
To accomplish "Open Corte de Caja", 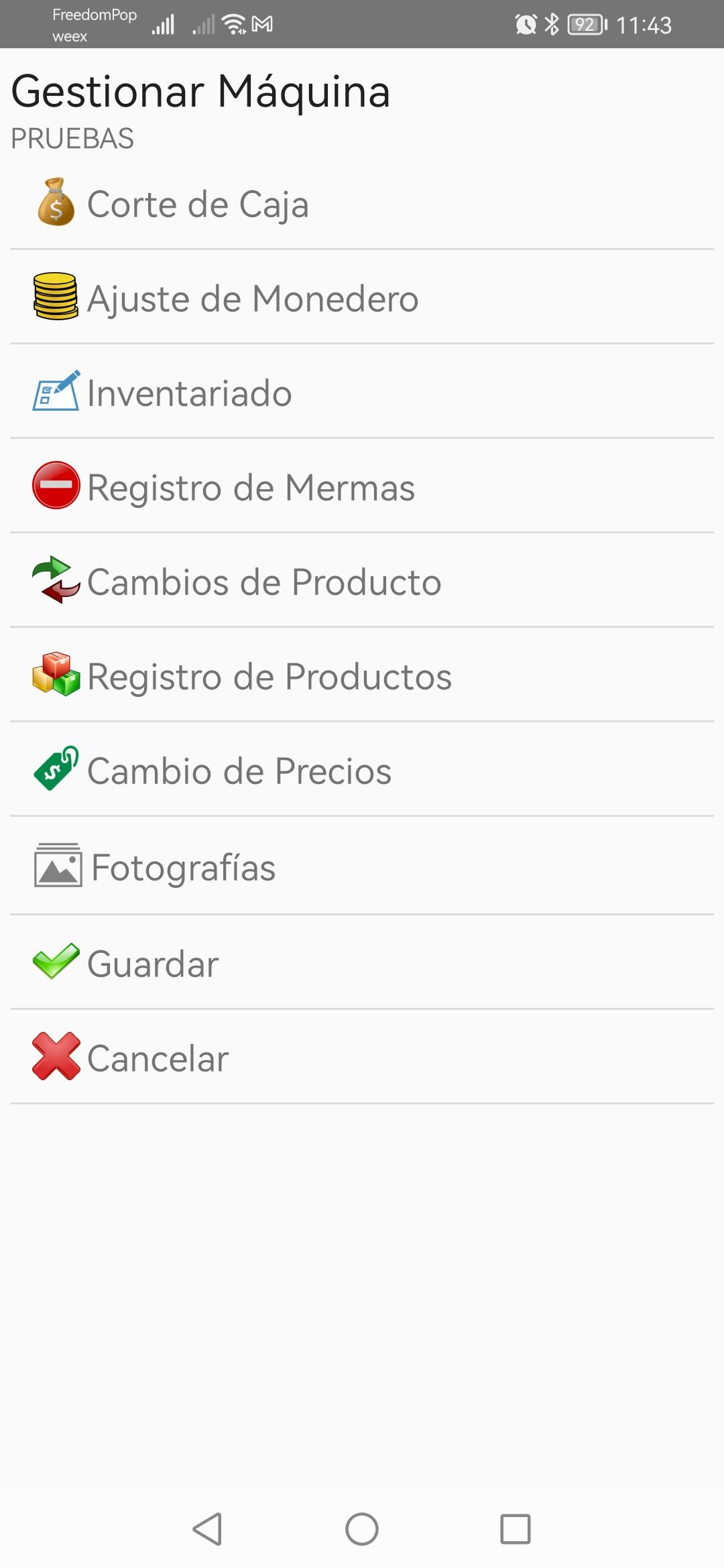I will click(362, 203).
